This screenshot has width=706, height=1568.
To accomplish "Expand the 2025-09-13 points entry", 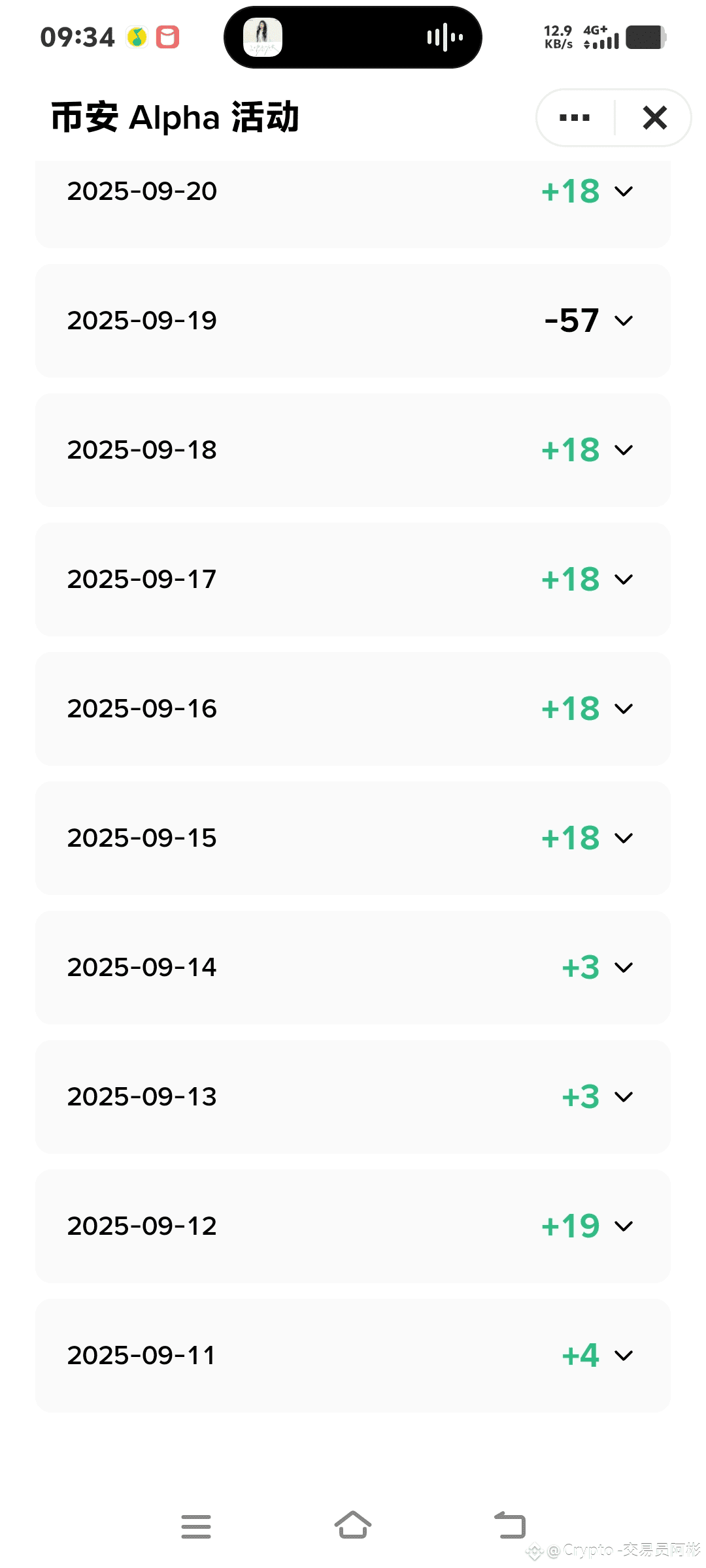I will [x=353, y=1096].
